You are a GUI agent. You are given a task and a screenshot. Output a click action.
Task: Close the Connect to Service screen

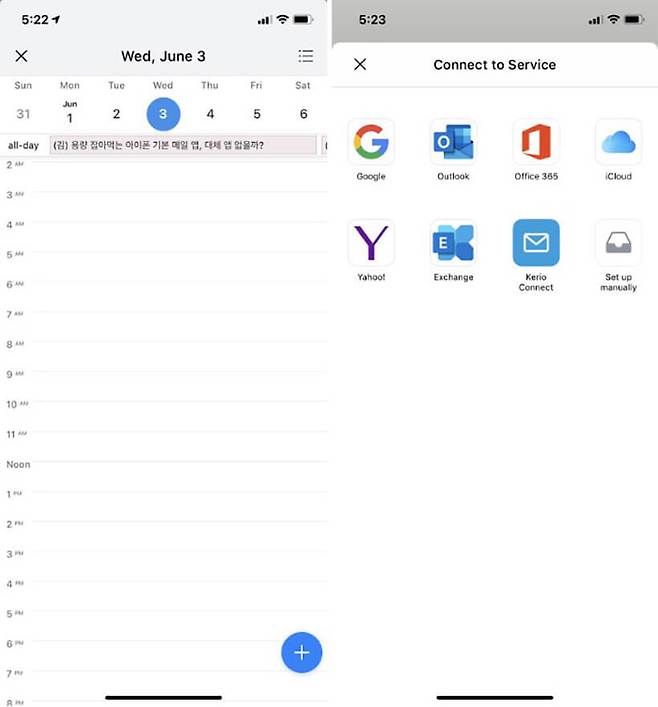click(360, 64)
